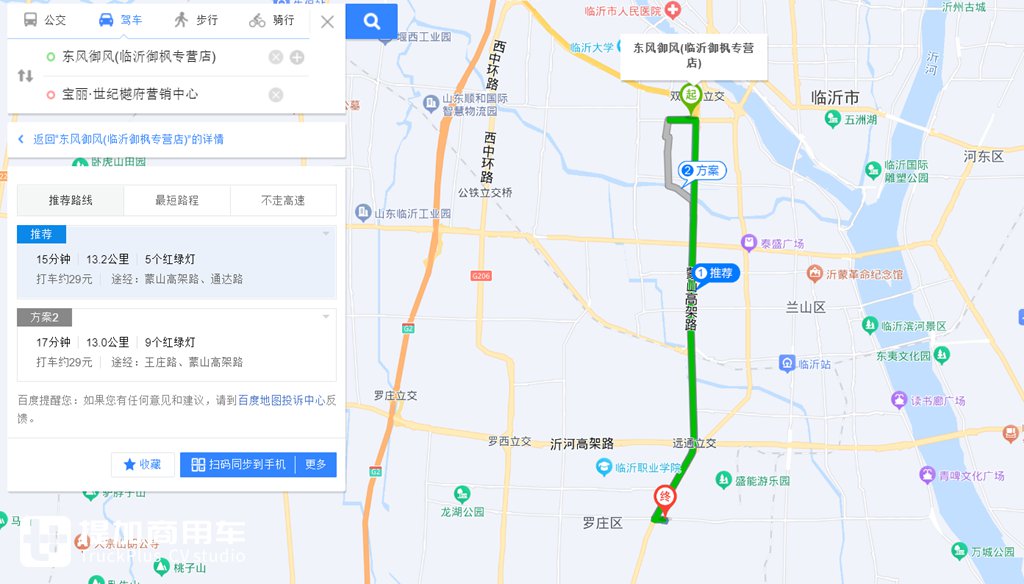
Task: Switch to the 公交 transit mode
Action: coord(45,20)
